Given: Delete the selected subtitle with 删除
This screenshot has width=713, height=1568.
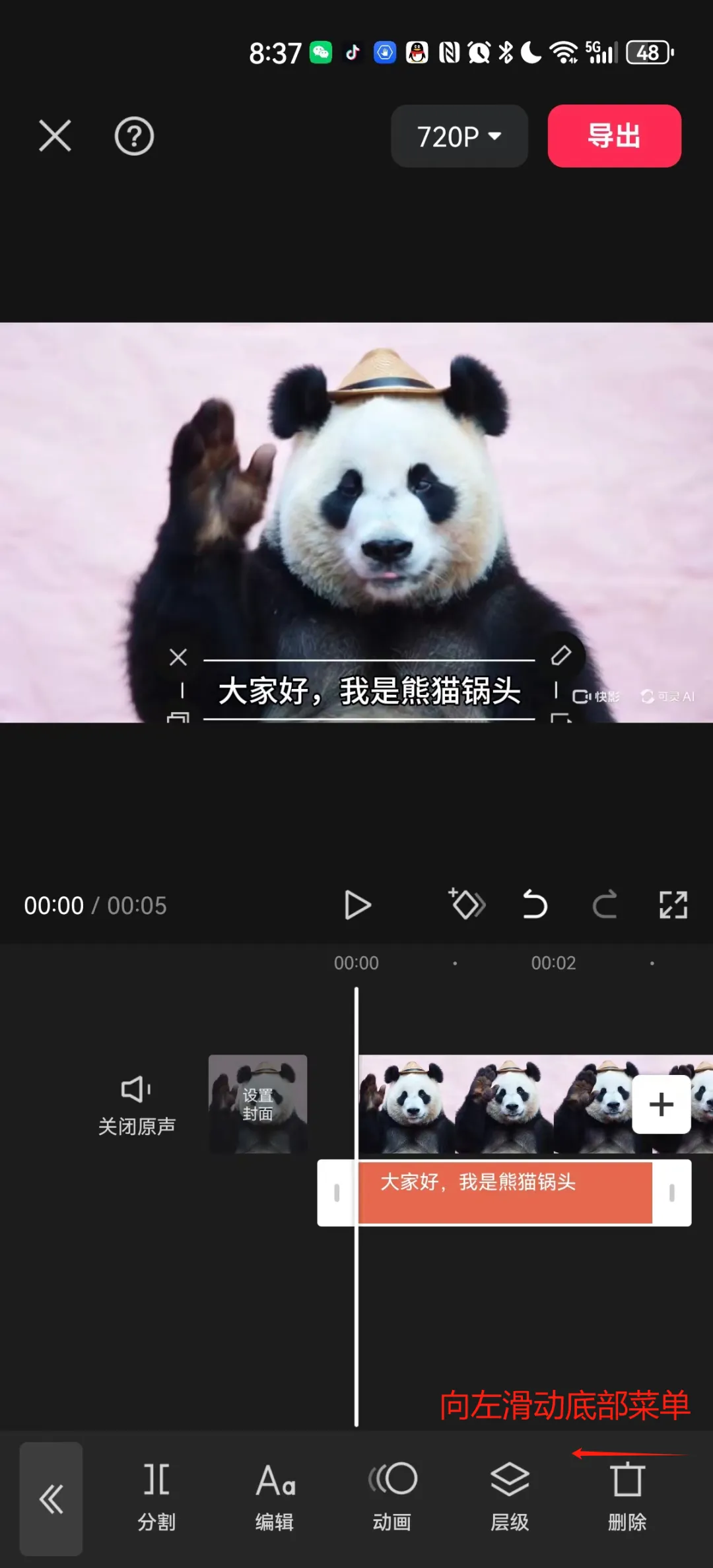Looking at the screenshot, I should pos(627,1496).
